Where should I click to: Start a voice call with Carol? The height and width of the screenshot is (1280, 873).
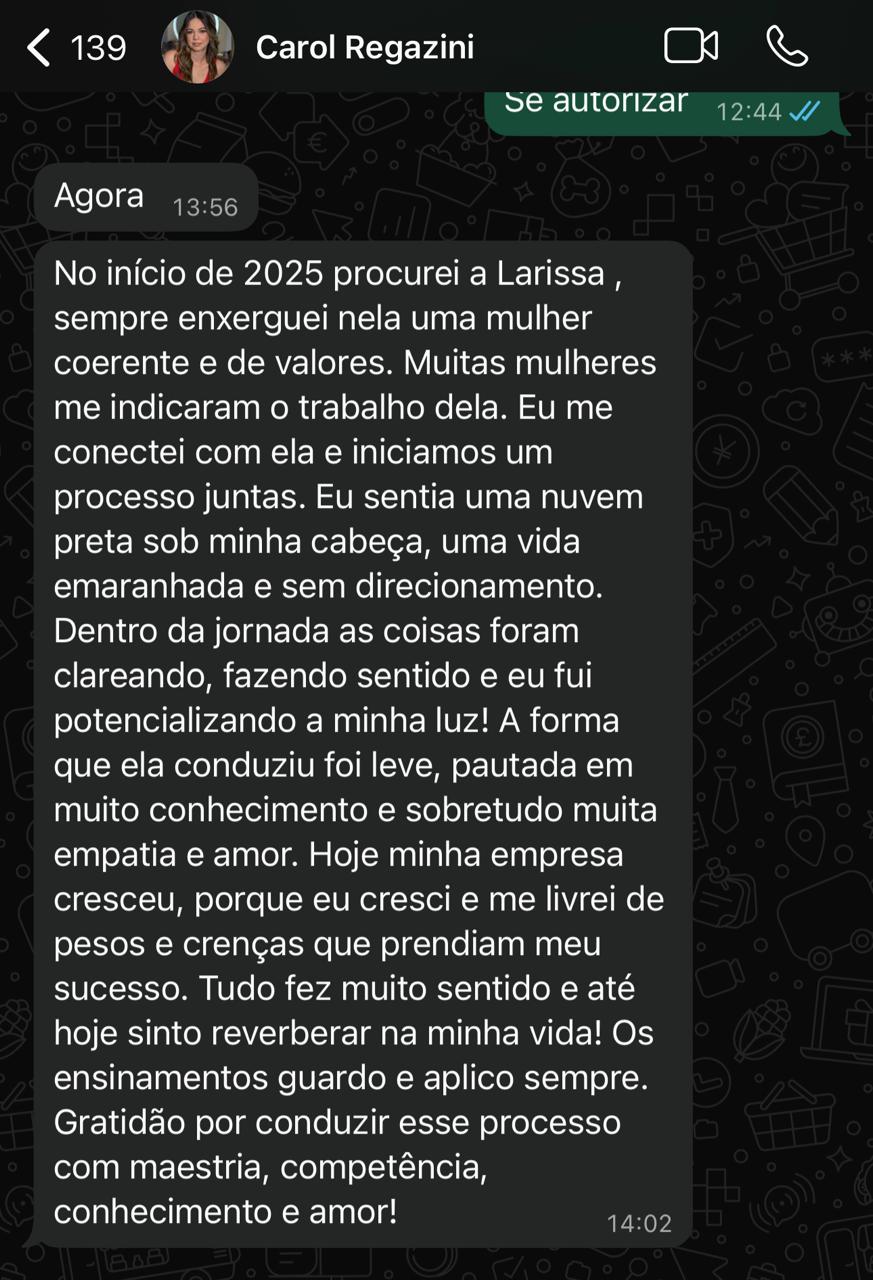(x=787, y=46)
